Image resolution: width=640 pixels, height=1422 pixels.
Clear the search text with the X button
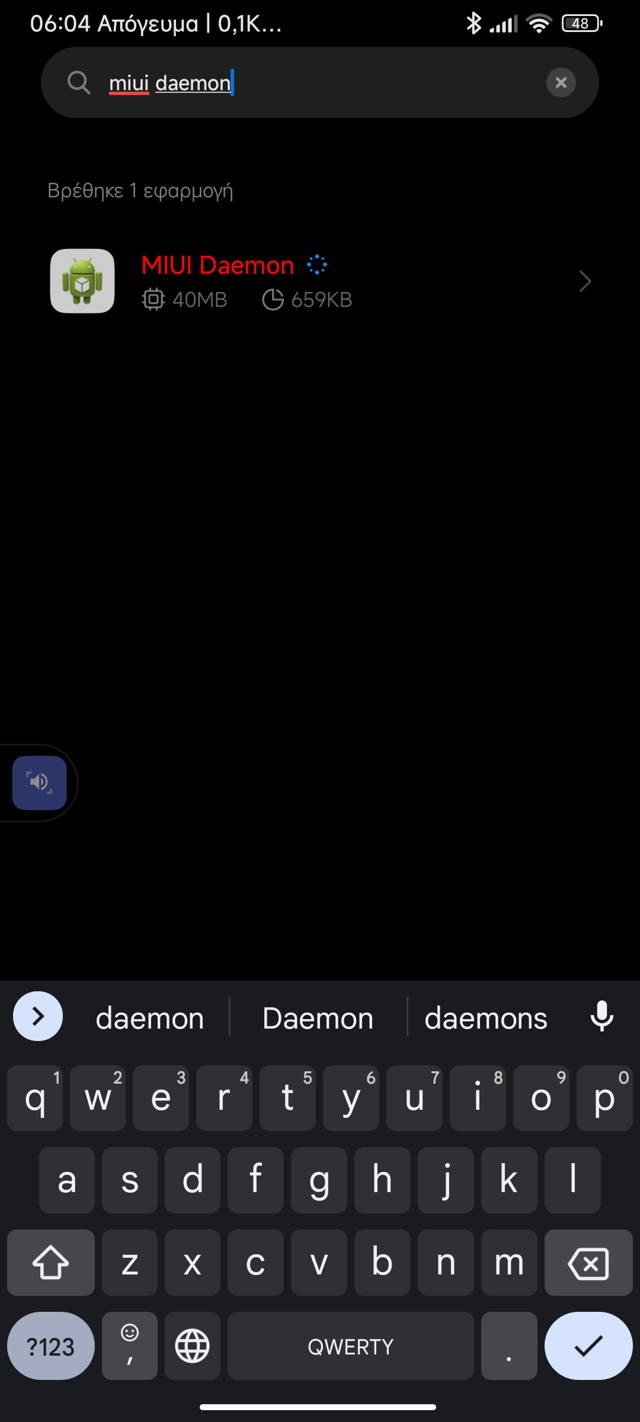point(561,82)
